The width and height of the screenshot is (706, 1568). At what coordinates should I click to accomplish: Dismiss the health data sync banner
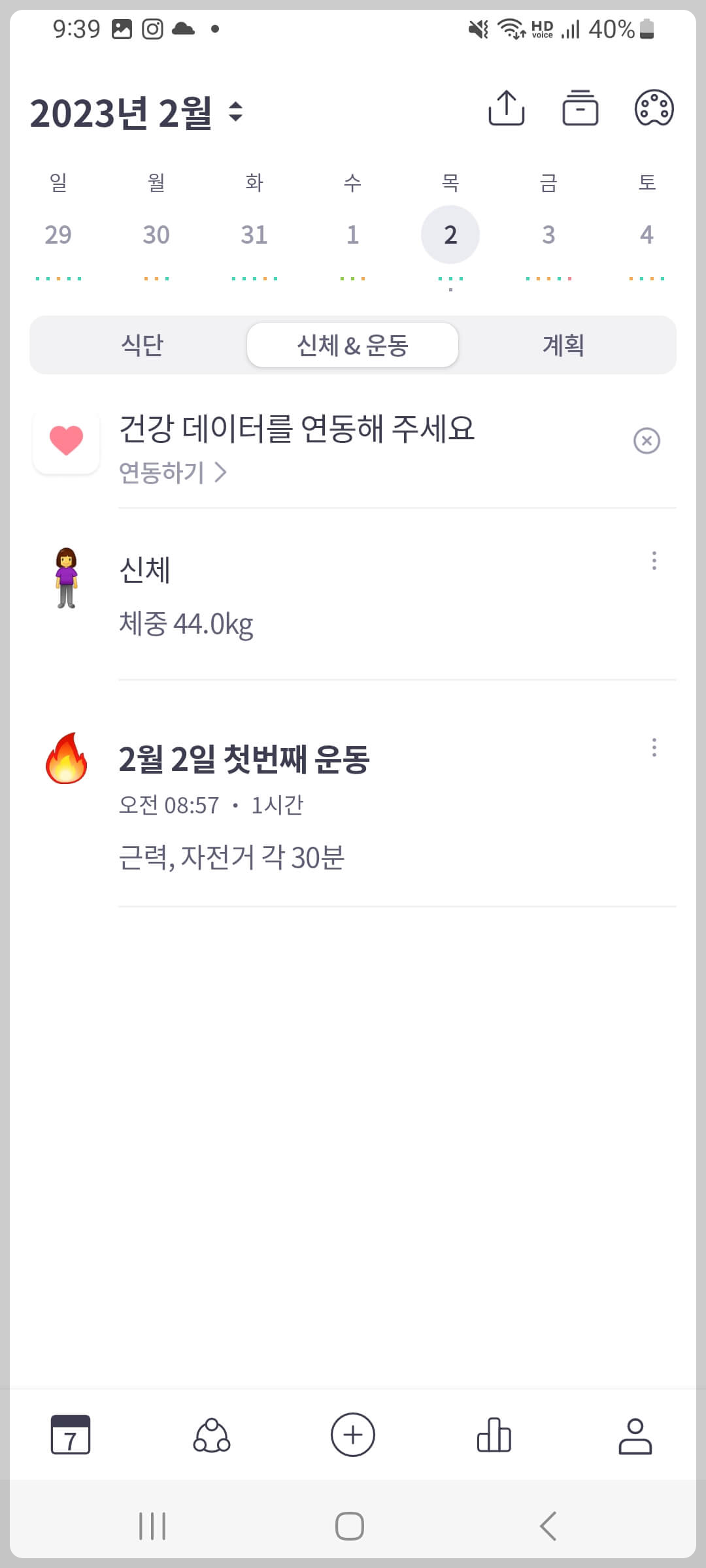click(x=647, y=440)
